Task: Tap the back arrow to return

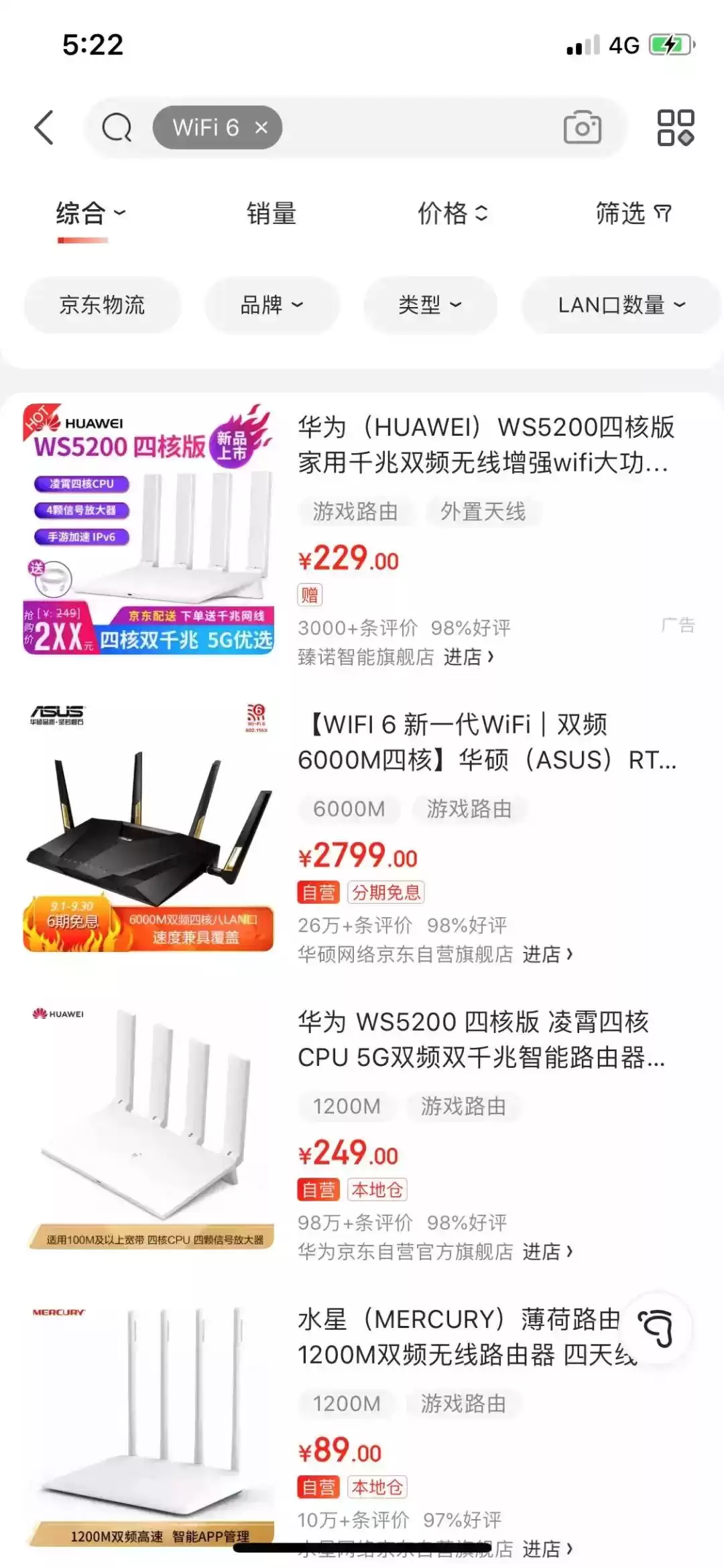Action: point(44,127)
